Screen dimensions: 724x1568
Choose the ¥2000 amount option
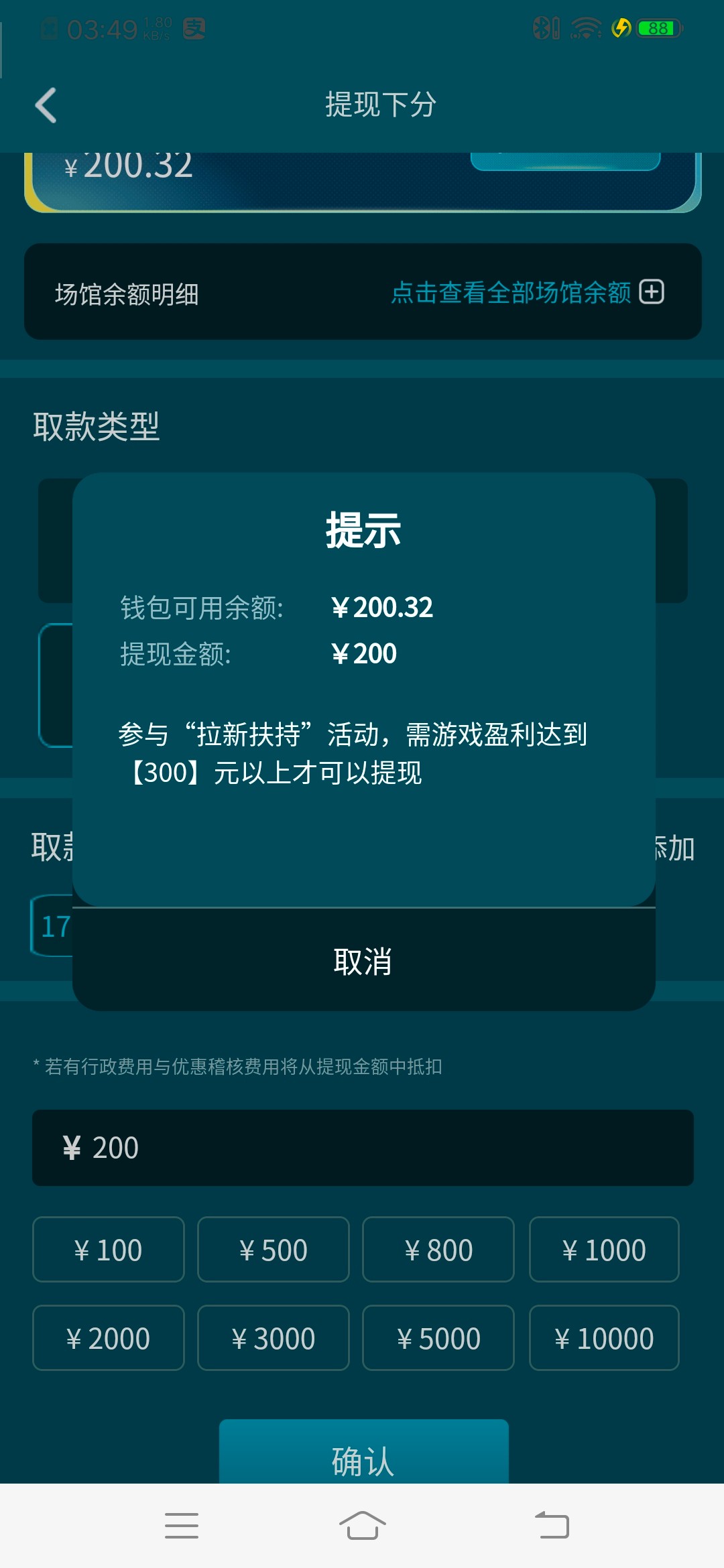(109, 1338)
